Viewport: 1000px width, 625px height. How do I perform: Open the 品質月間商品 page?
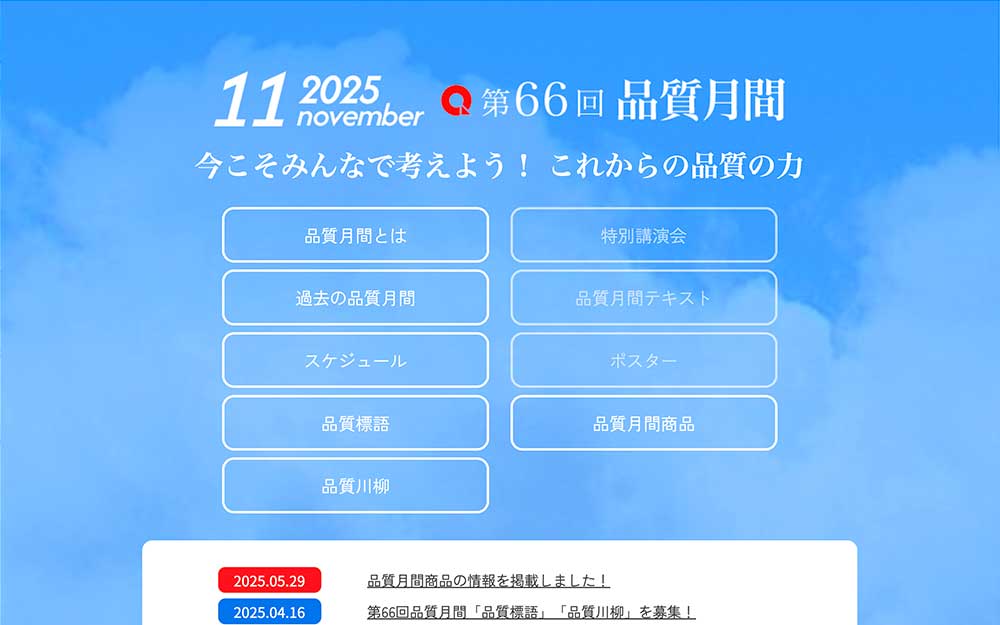click(x=643, y=424)
